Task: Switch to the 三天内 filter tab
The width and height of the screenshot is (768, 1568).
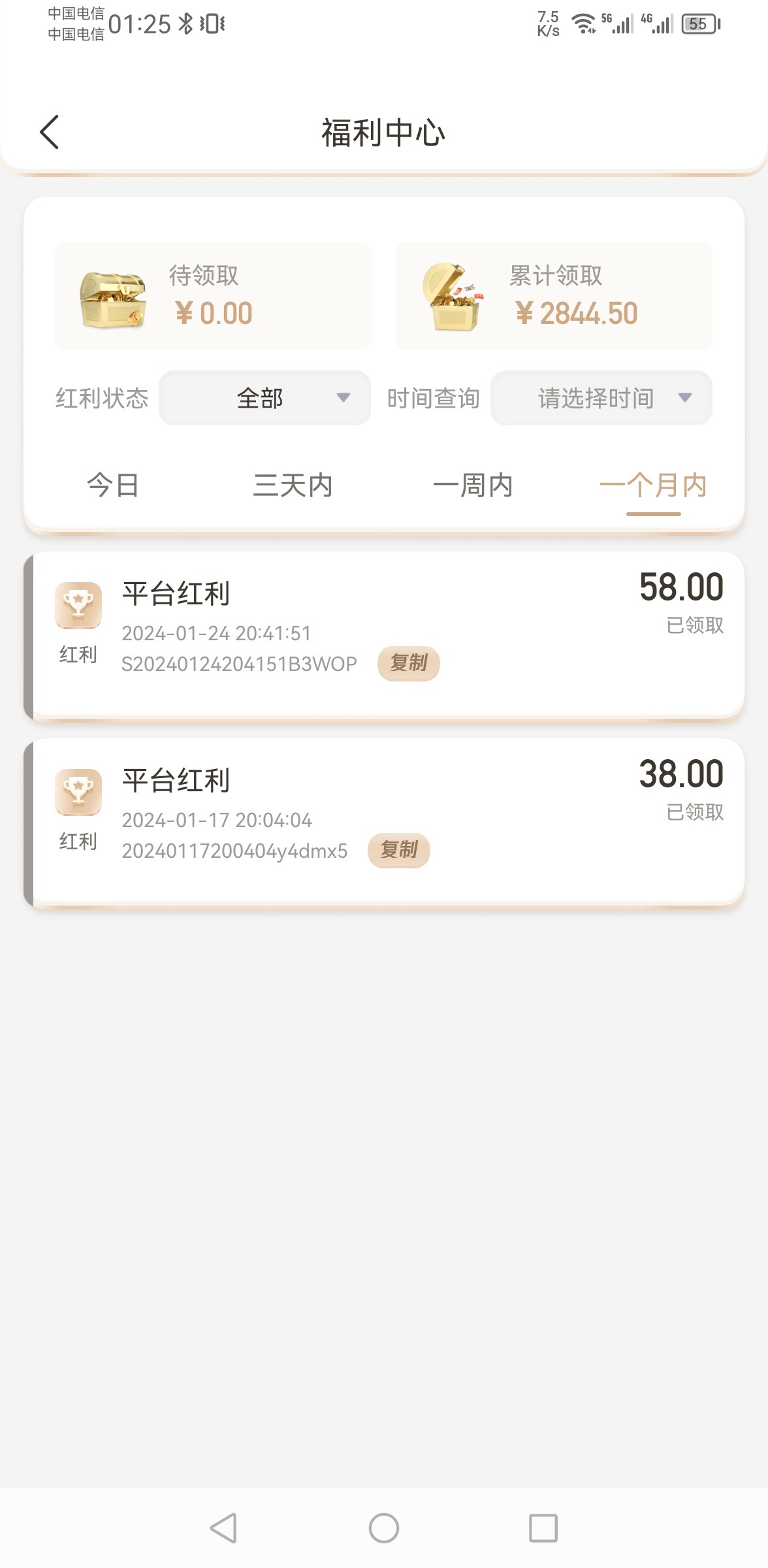Action: 293,485
